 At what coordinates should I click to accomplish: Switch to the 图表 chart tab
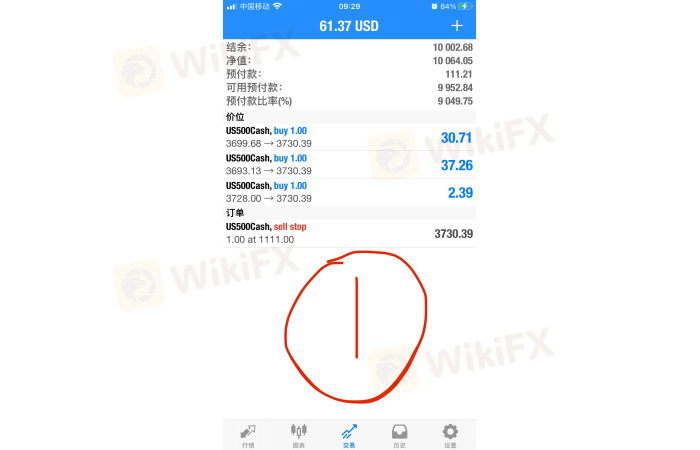298,434
